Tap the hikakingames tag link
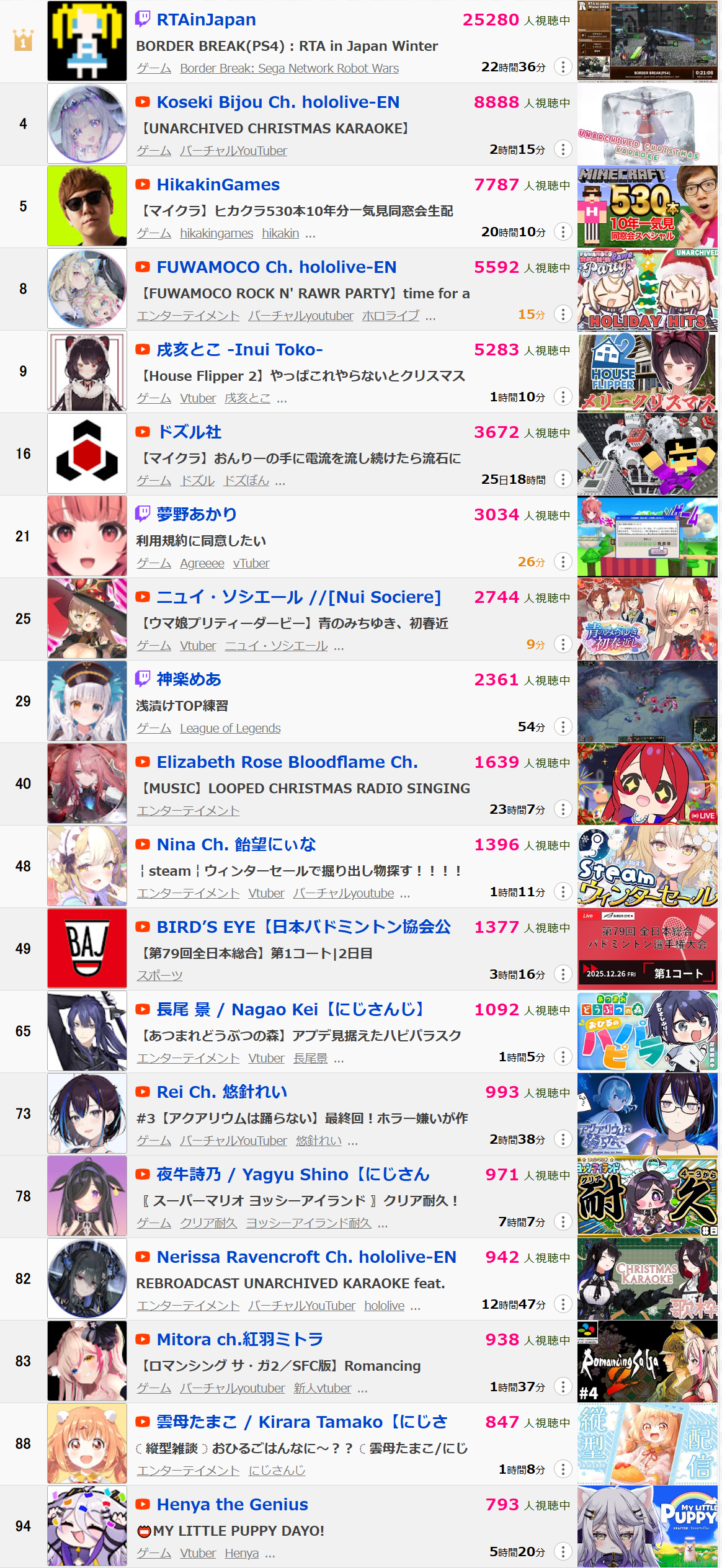Viewport: 722px width, 1568px height. 216,233
